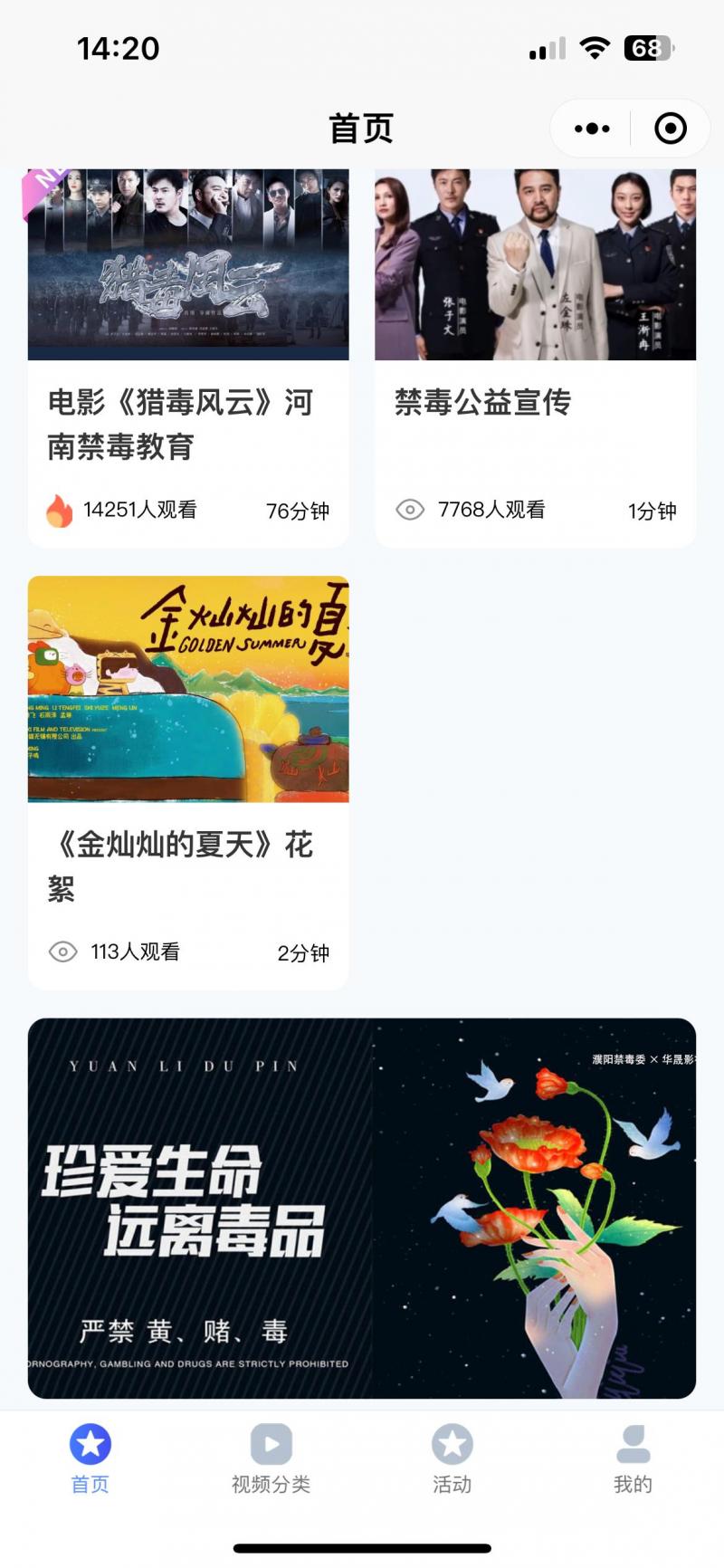This screenshot has height=1568, width=724.
Task: Watch the 禁毒公益宣传 video
Action: [535, 358]
